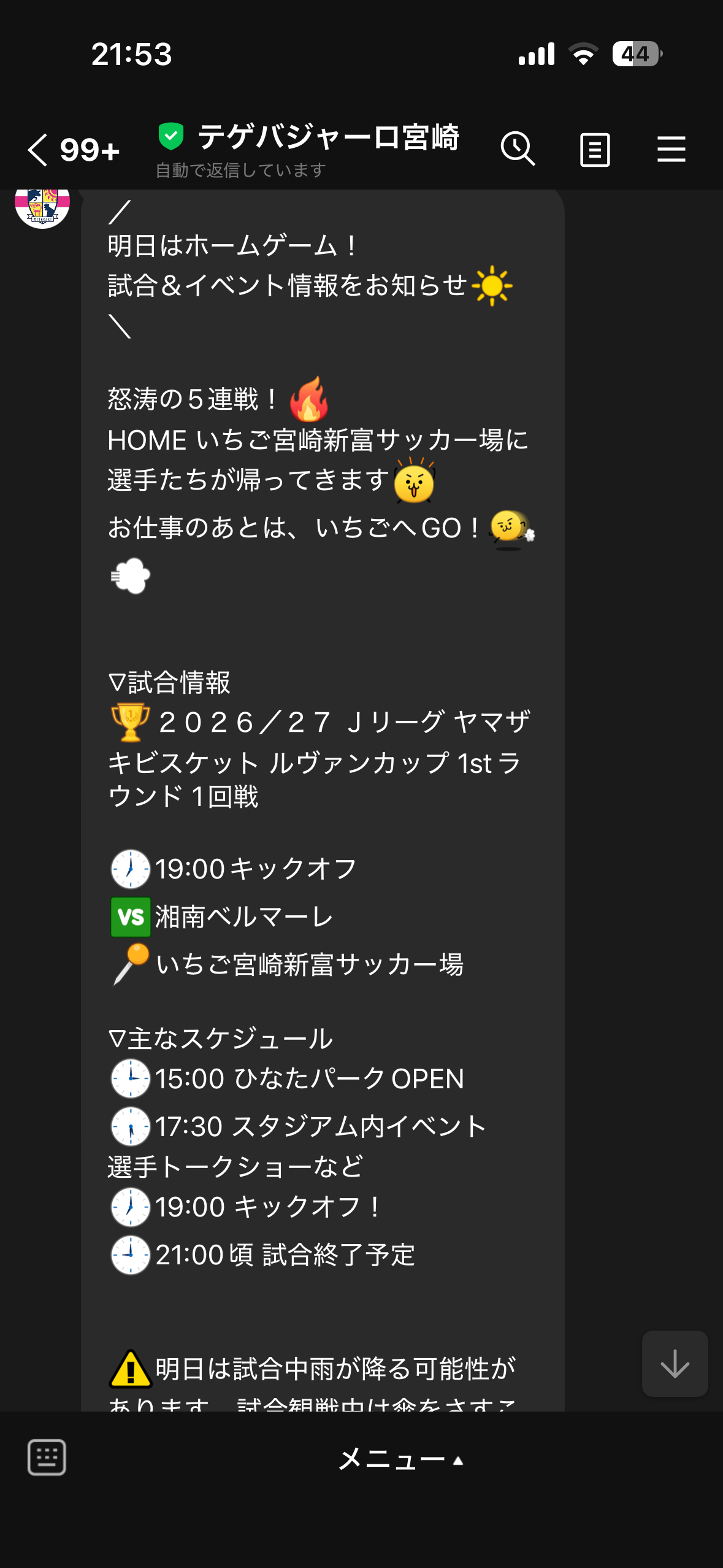Switch to keyboard input mode
This screenshot has height=1568, width=723.
pos(47,1457)
